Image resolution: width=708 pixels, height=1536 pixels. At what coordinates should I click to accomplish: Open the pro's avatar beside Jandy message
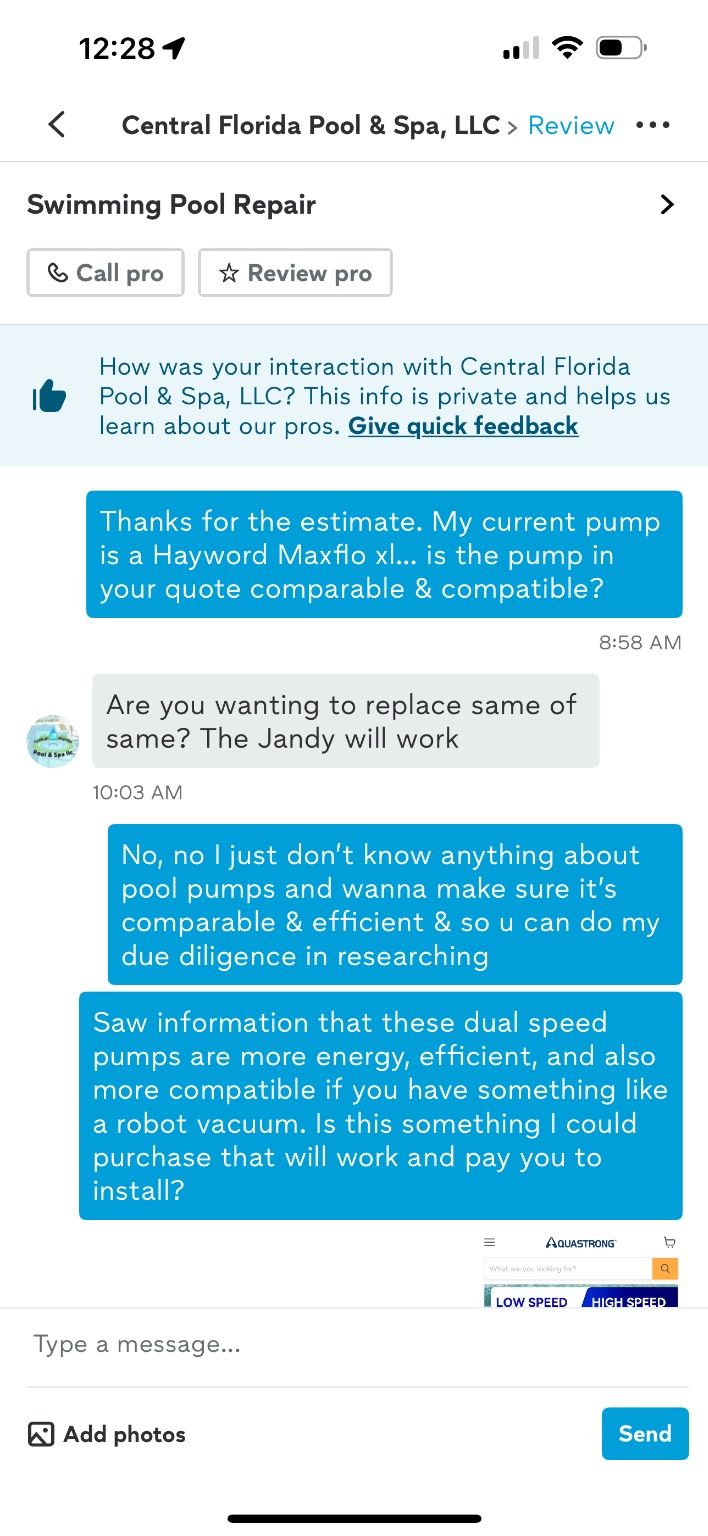point(52,741)
